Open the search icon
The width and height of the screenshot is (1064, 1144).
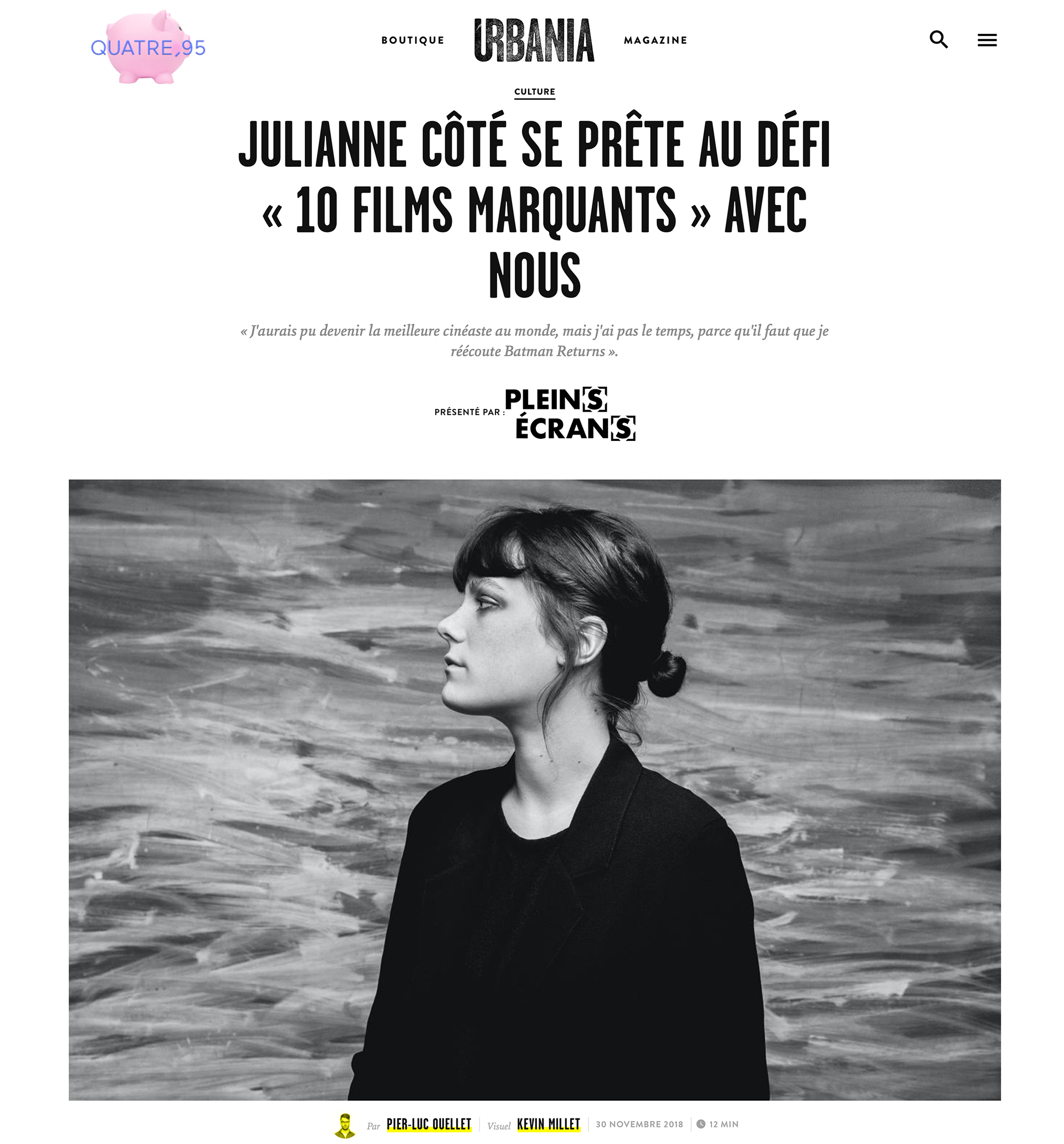[939, 40]
